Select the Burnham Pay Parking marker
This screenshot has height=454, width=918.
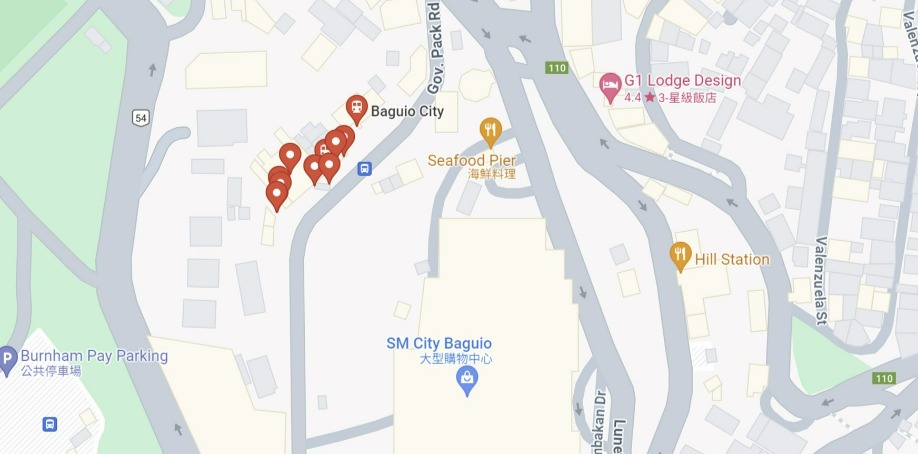(8, 357)
